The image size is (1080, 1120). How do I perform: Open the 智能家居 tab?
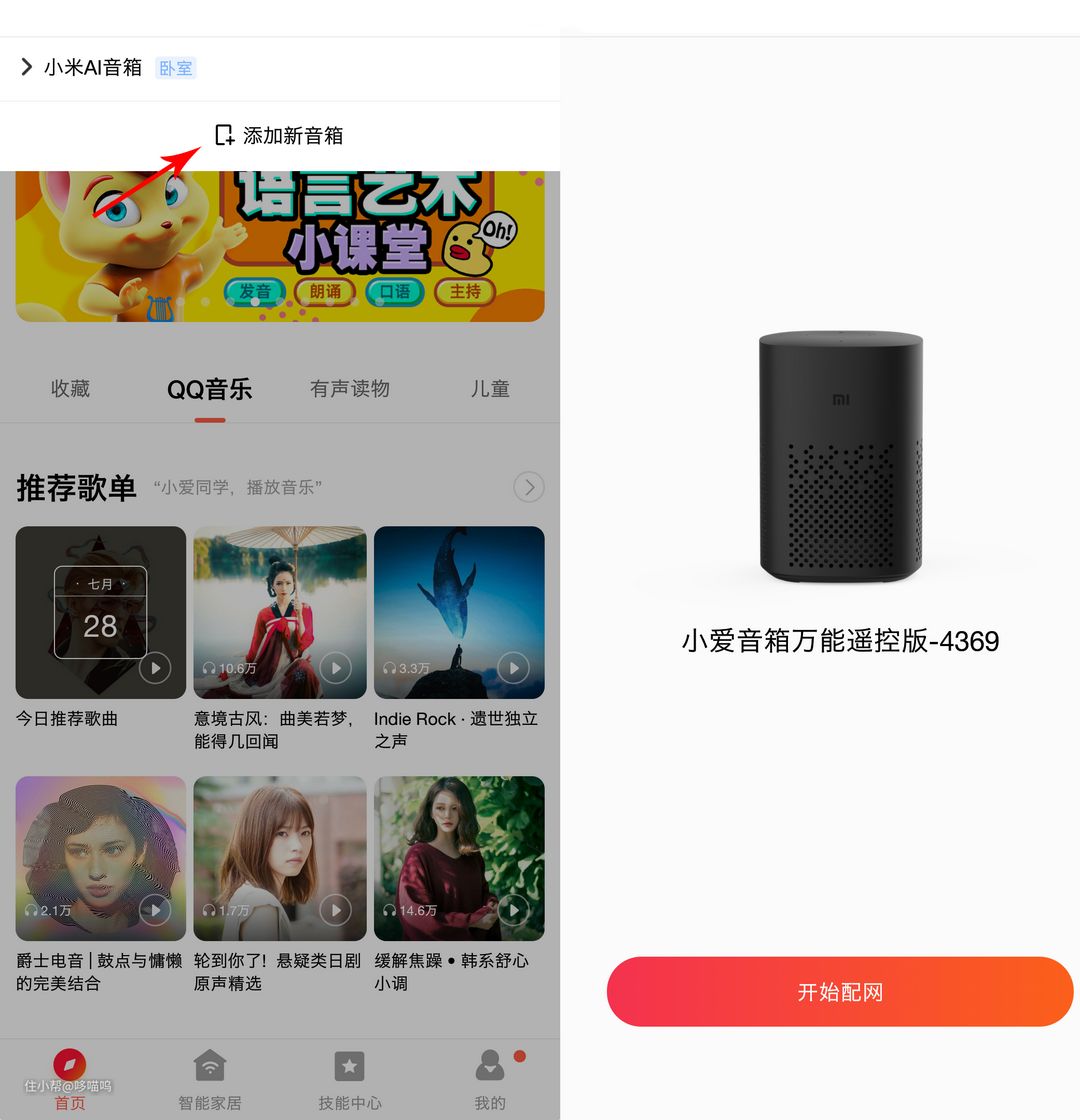210,1078
